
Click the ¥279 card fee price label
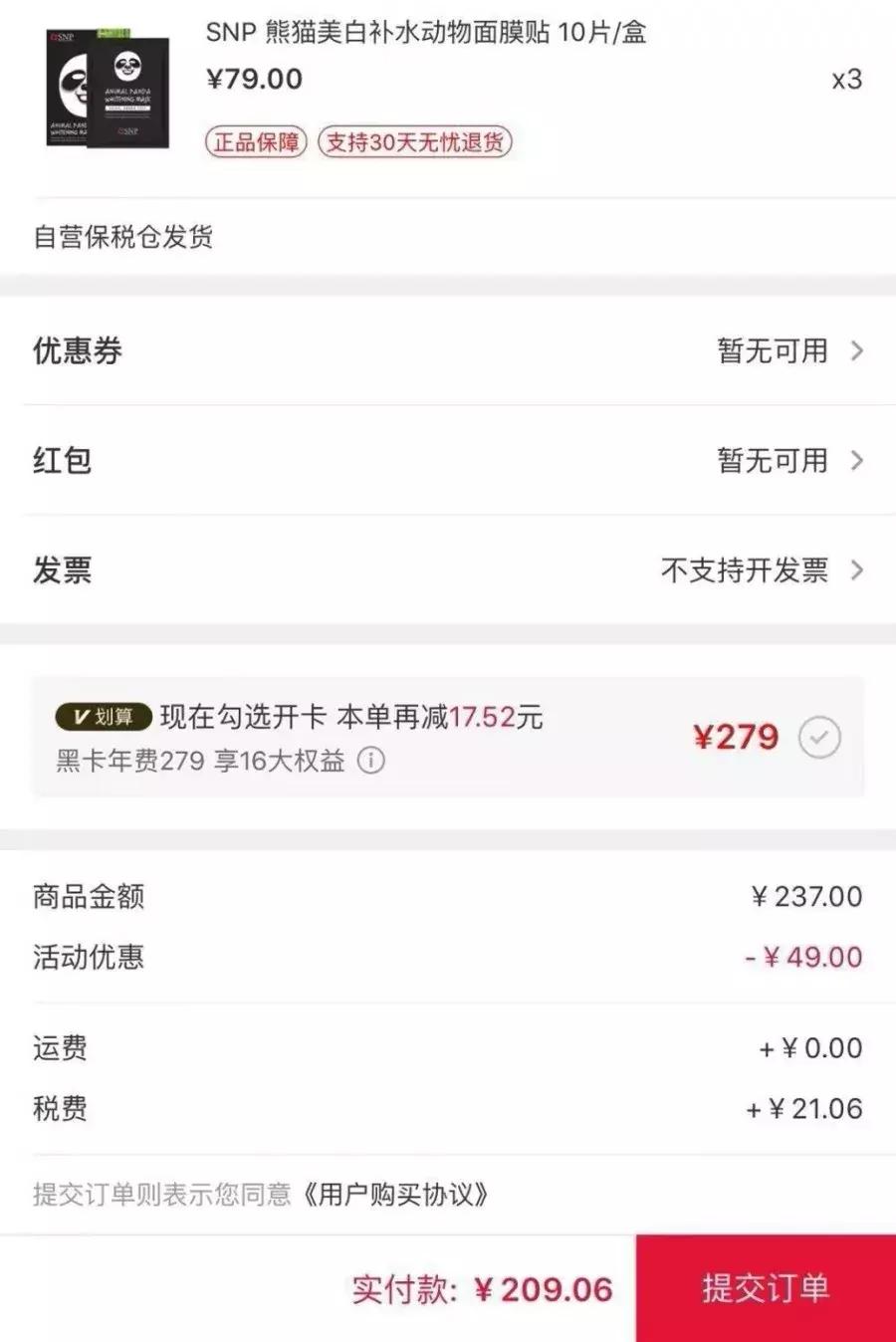pos(736,737)
